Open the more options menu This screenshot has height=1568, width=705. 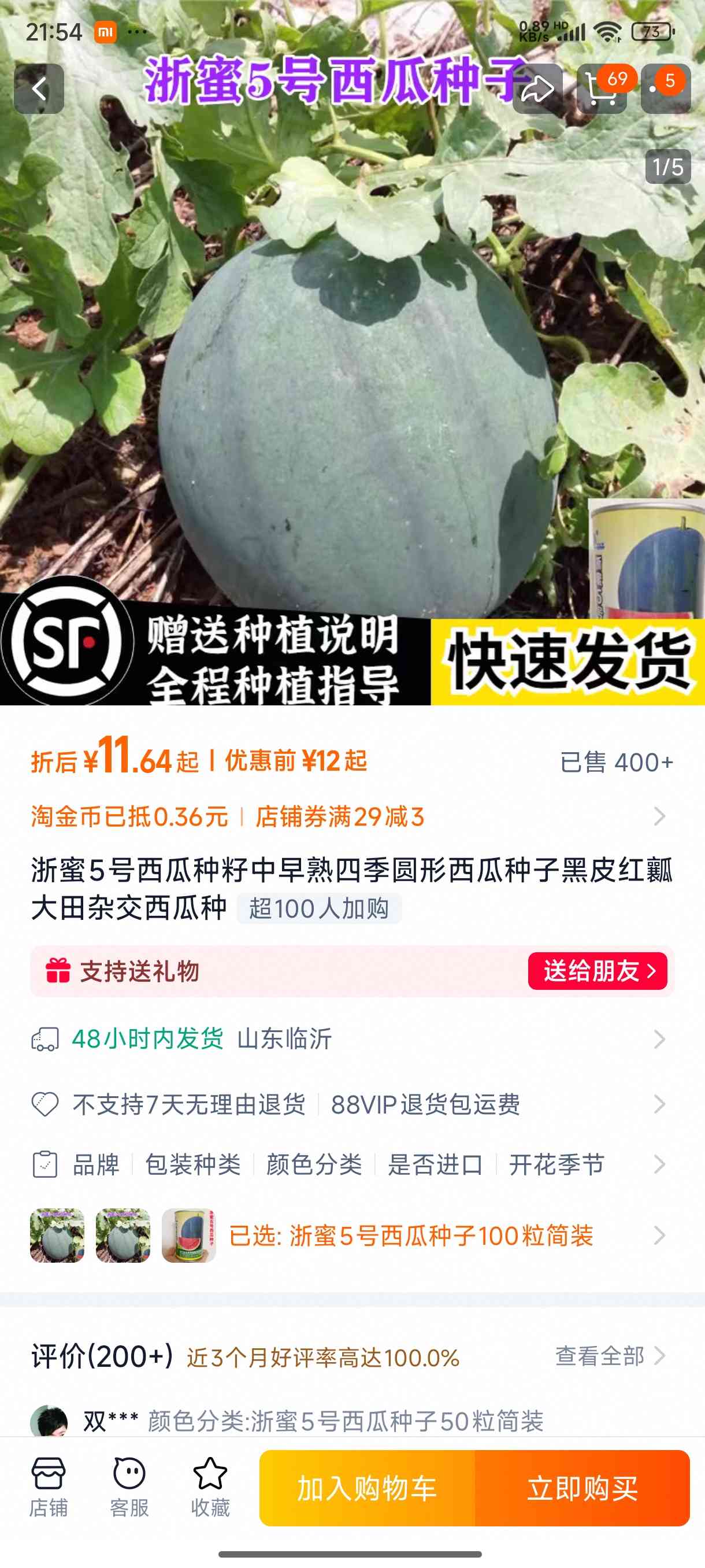666,89
